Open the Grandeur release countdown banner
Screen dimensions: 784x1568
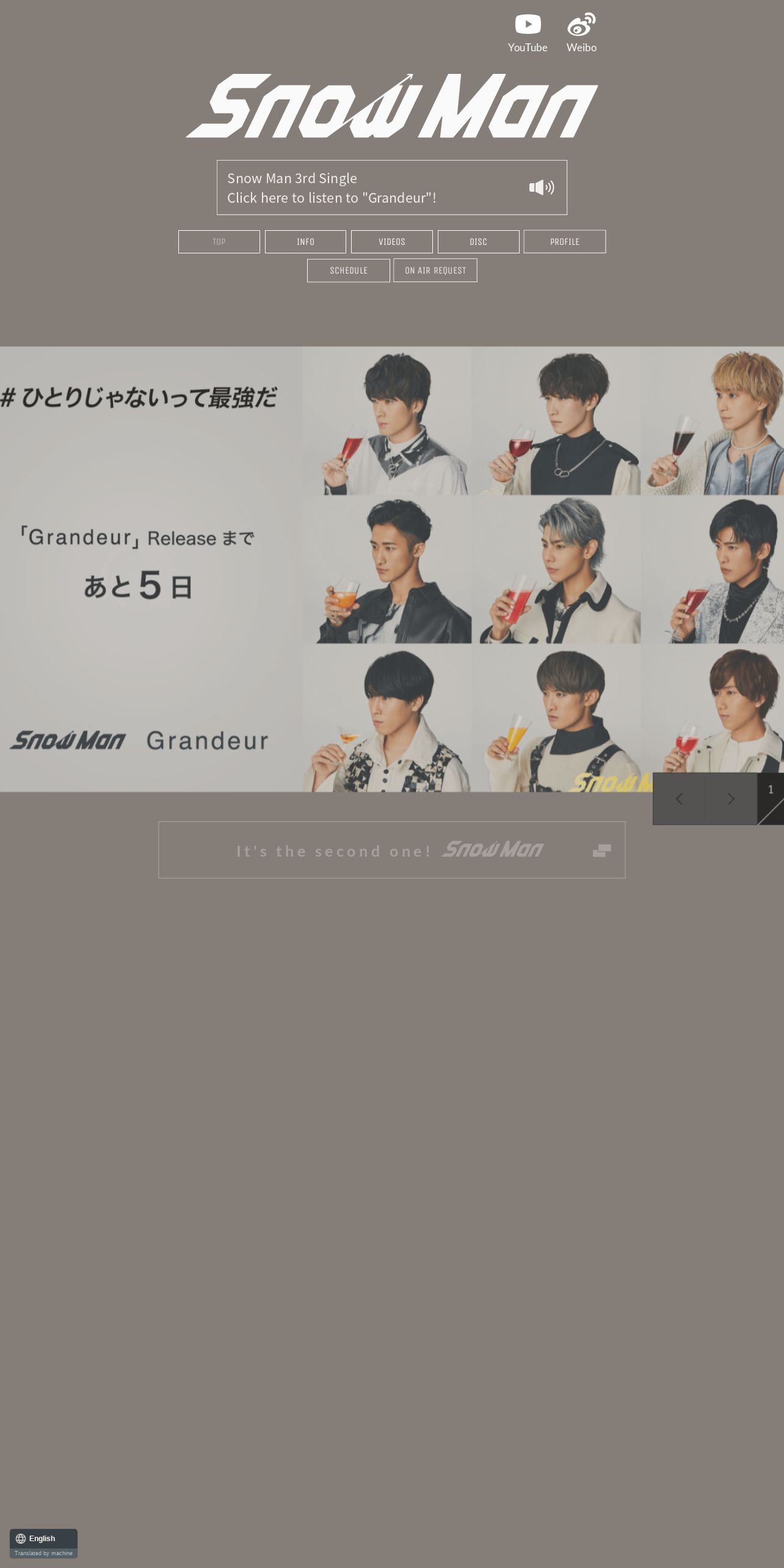coord(392,569)
